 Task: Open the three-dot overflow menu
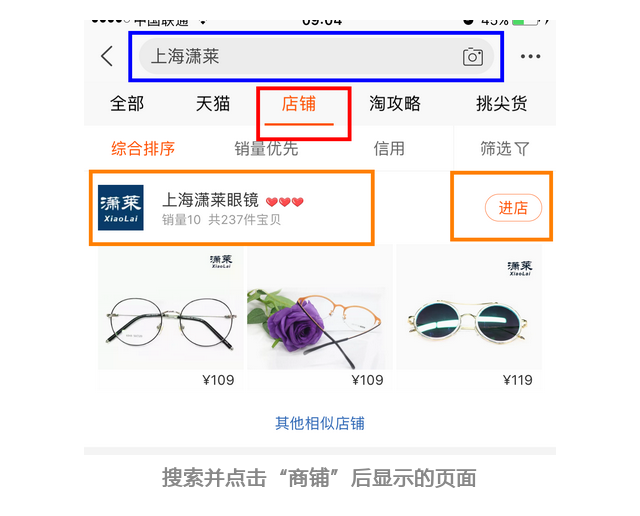(x=530, y=57)
